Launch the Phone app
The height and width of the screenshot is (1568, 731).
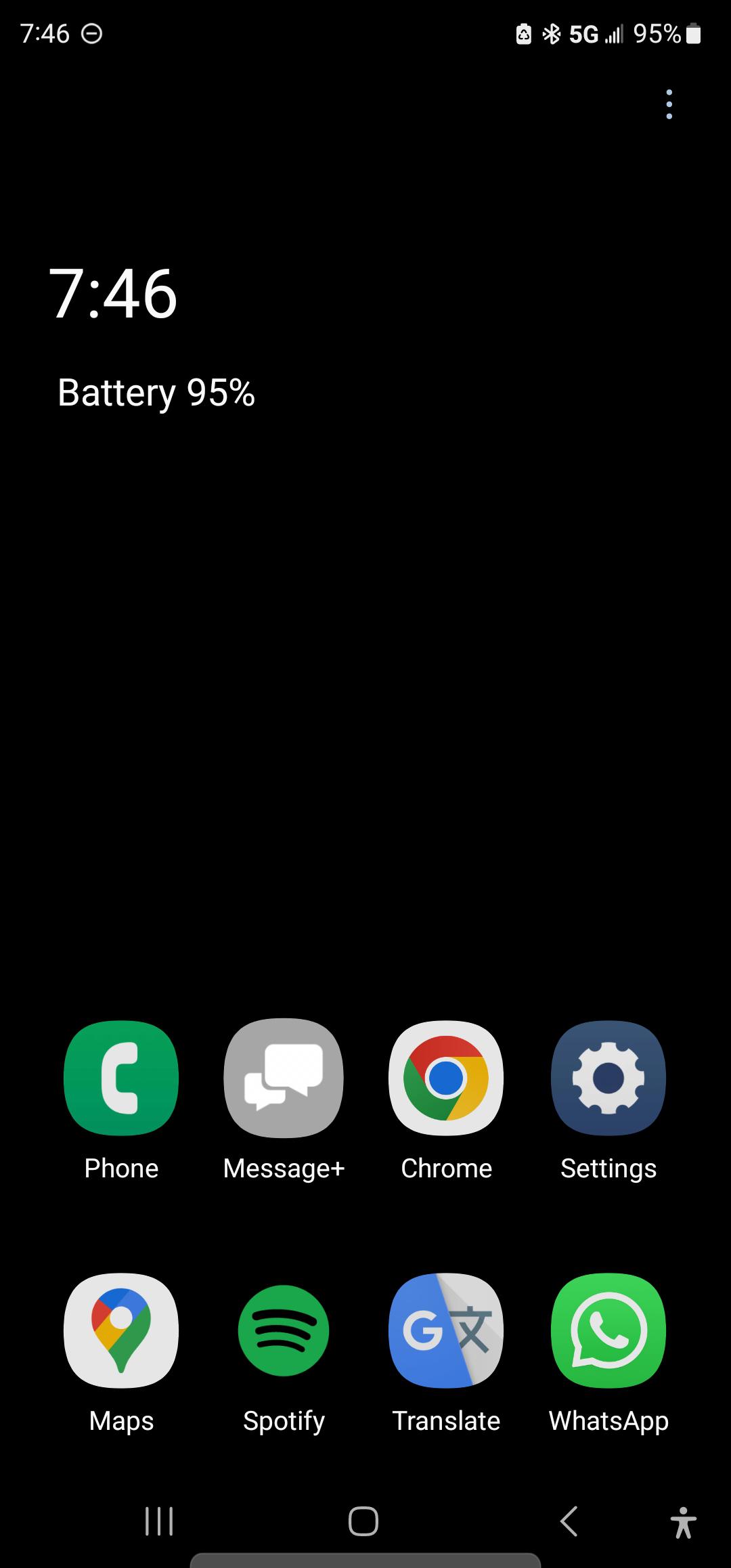pyautogui.click(x=121, y=1078)
